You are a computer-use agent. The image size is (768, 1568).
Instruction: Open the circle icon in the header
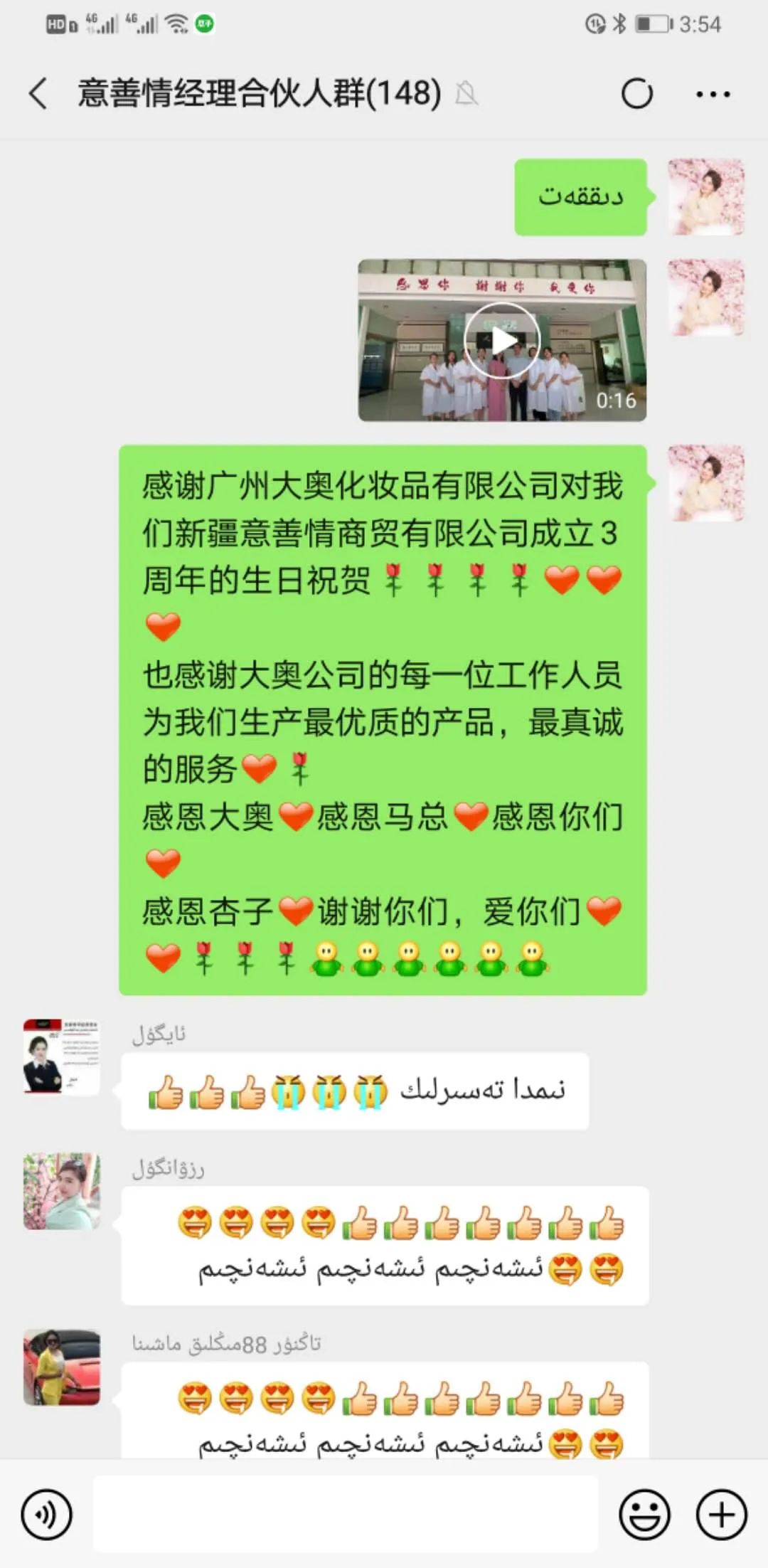[x=636, y=94]
